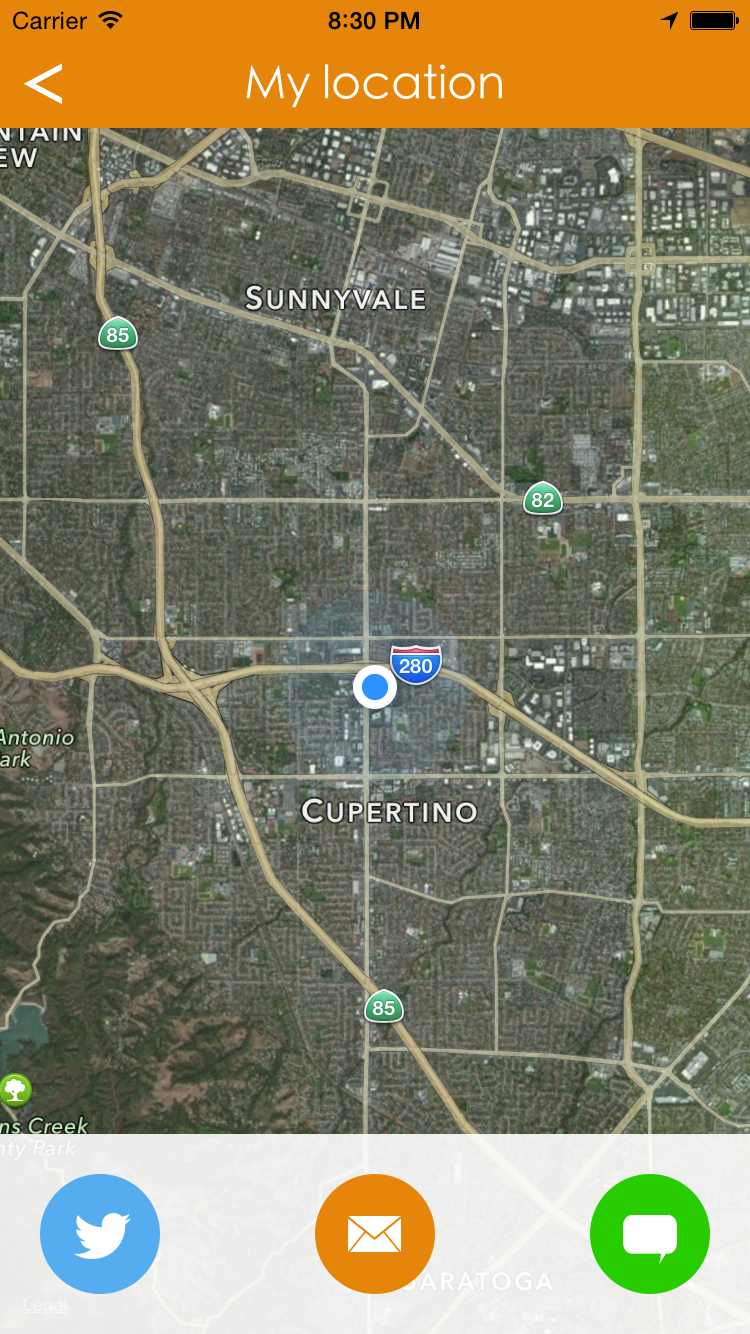Go back using the header arrow
Image resolution: width=750 pixels, height=1334 pixels.
click(x=44, y=84)
